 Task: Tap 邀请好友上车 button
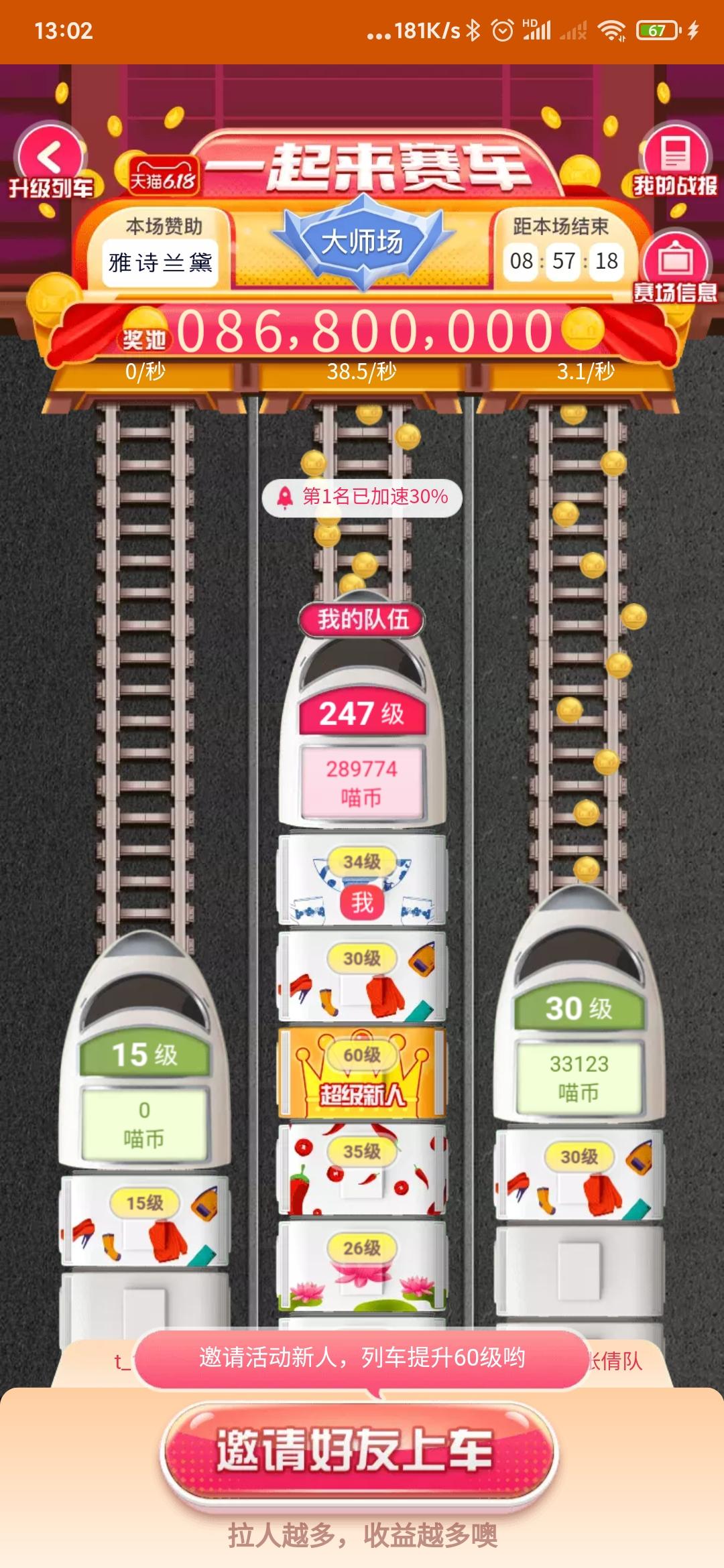(360, 1450)
